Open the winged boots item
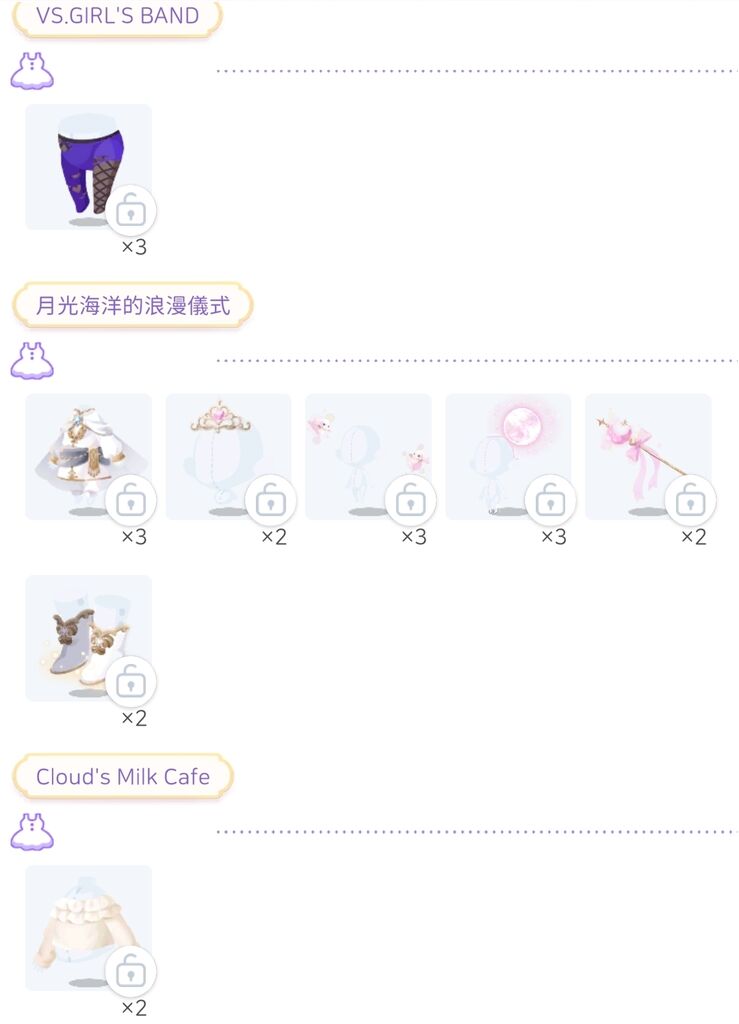739x1024 pixels. point(88,637)
